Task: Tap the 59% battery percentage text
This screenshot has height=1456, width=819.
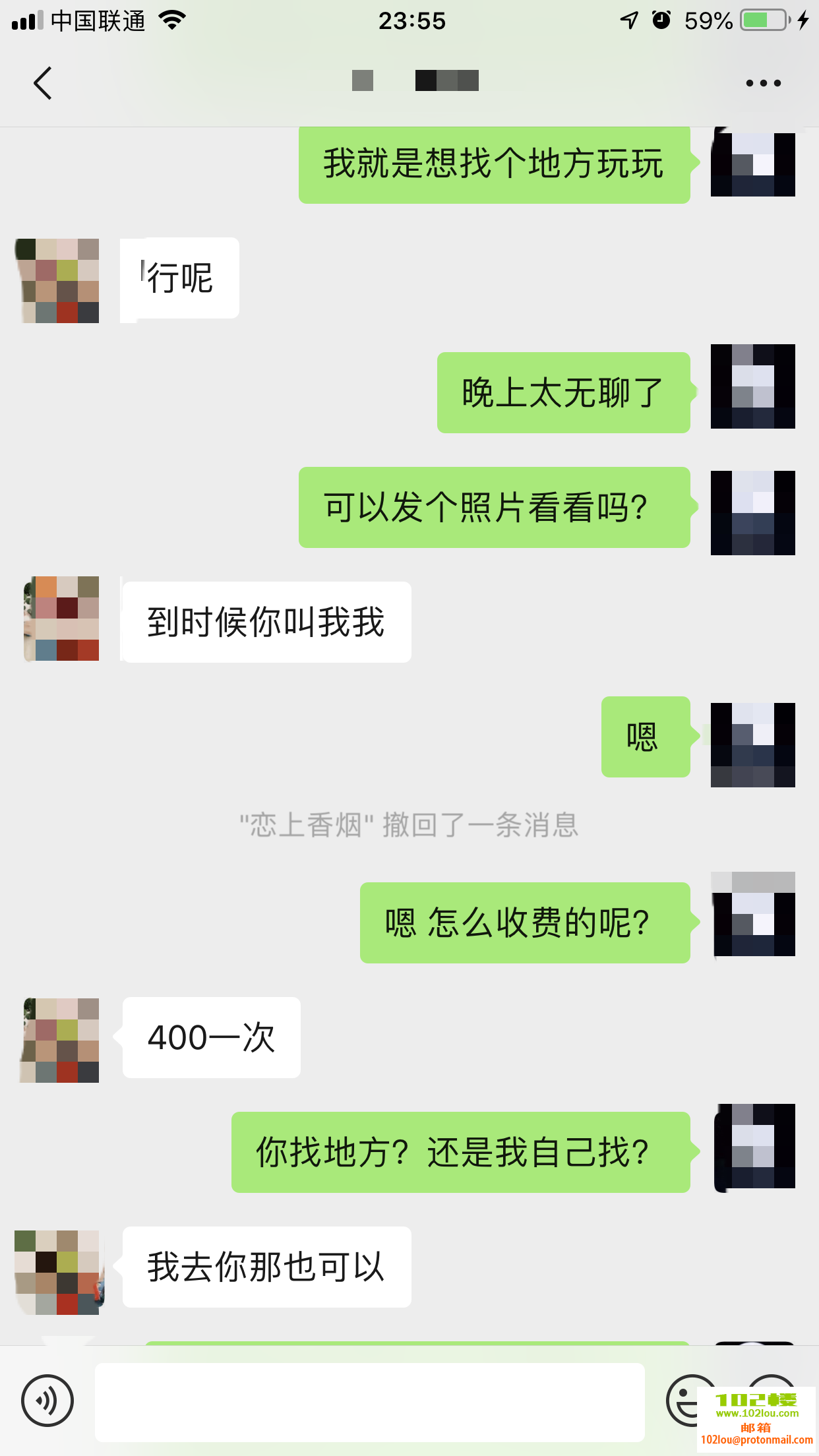Action: pos(710,20)
